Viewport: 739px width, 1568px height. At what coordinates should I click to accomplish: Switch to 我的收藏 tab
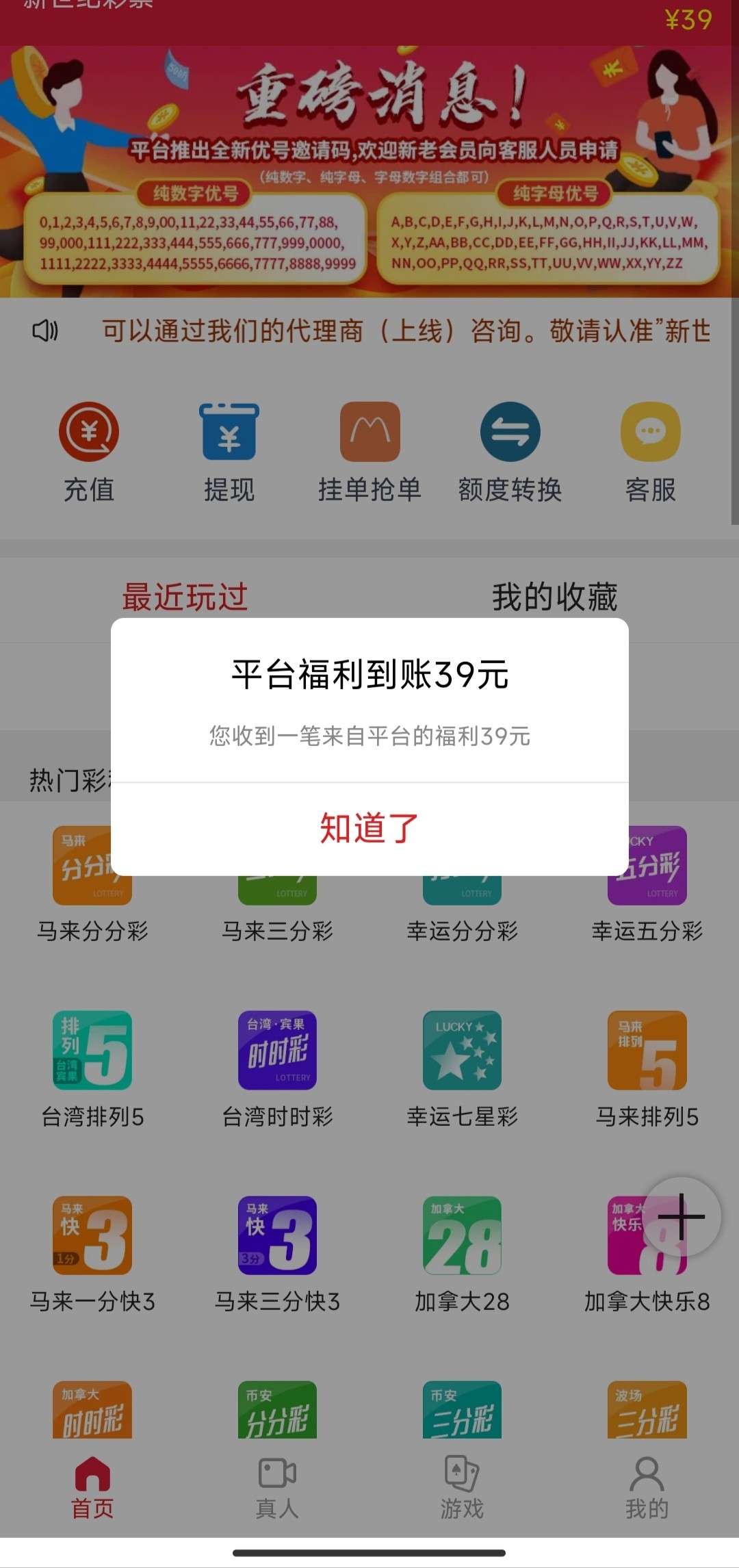tap(554, 597)
